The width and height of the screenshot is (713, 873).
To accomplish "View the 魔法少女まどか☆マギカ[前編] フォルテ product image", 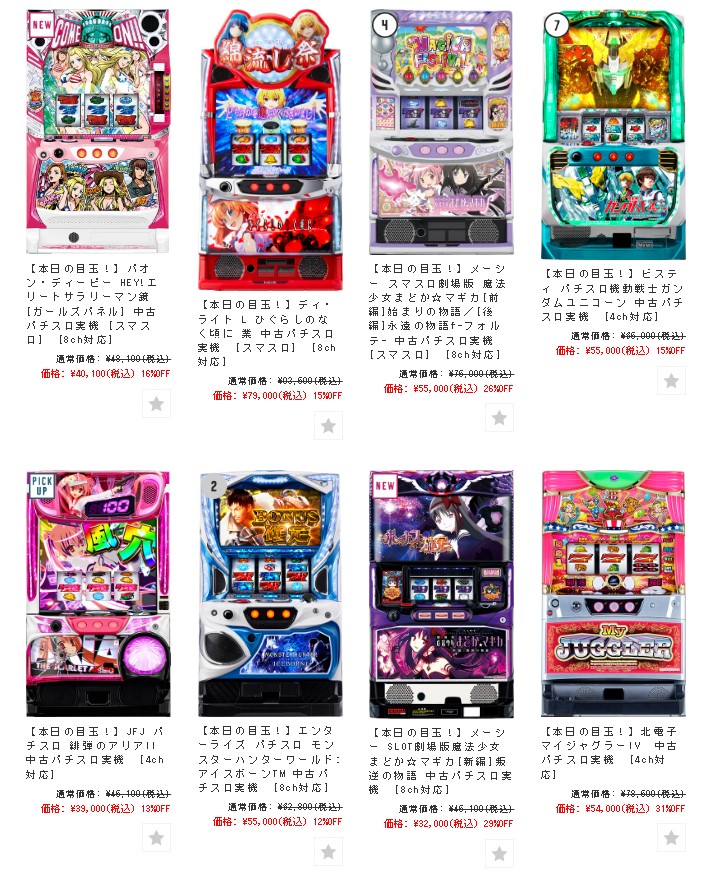I will pyautogui.click(x=441, y=132).
